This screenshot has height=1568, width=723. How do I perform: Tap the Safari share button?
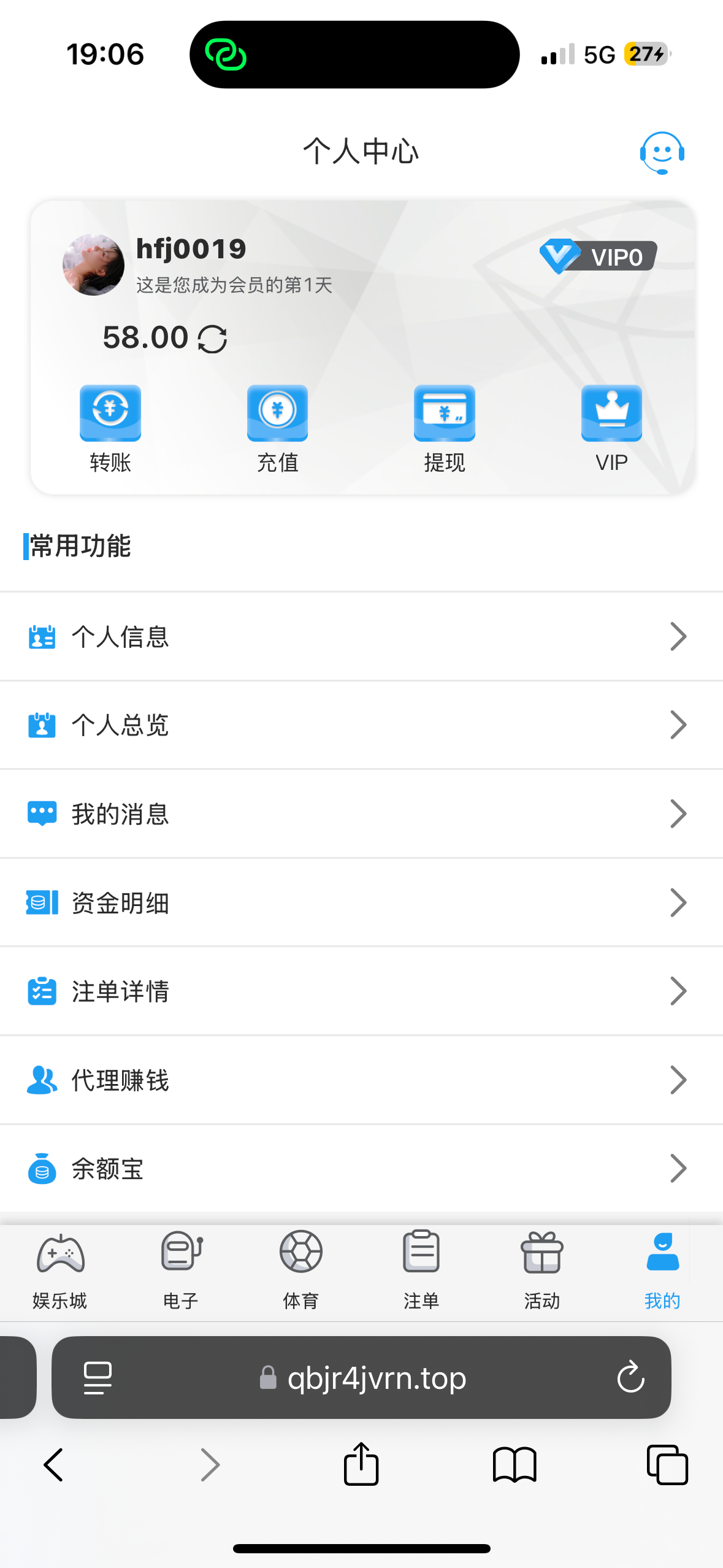point(361,1464)
